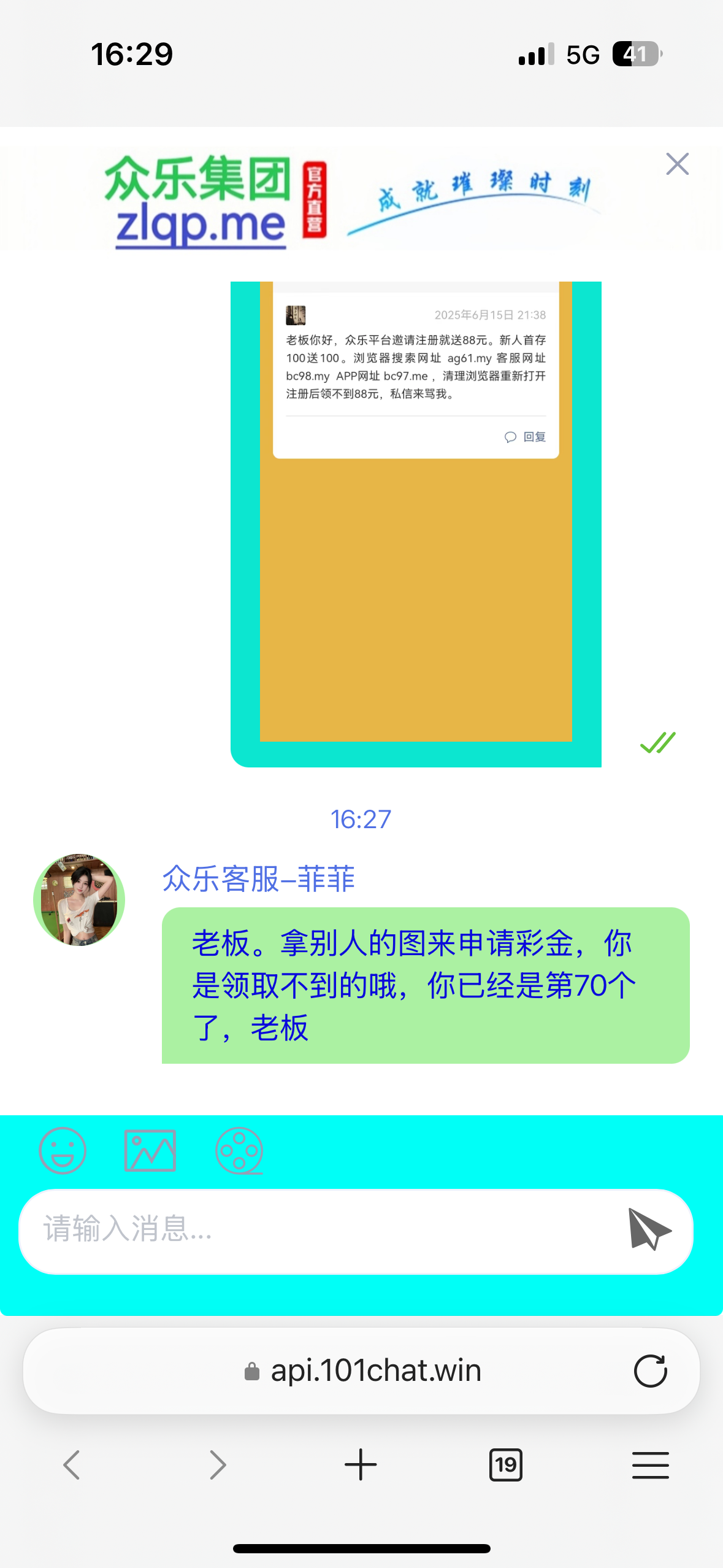View the 19 open tabs
This screenshot has height=1568, width=723.
point(506,1465)
